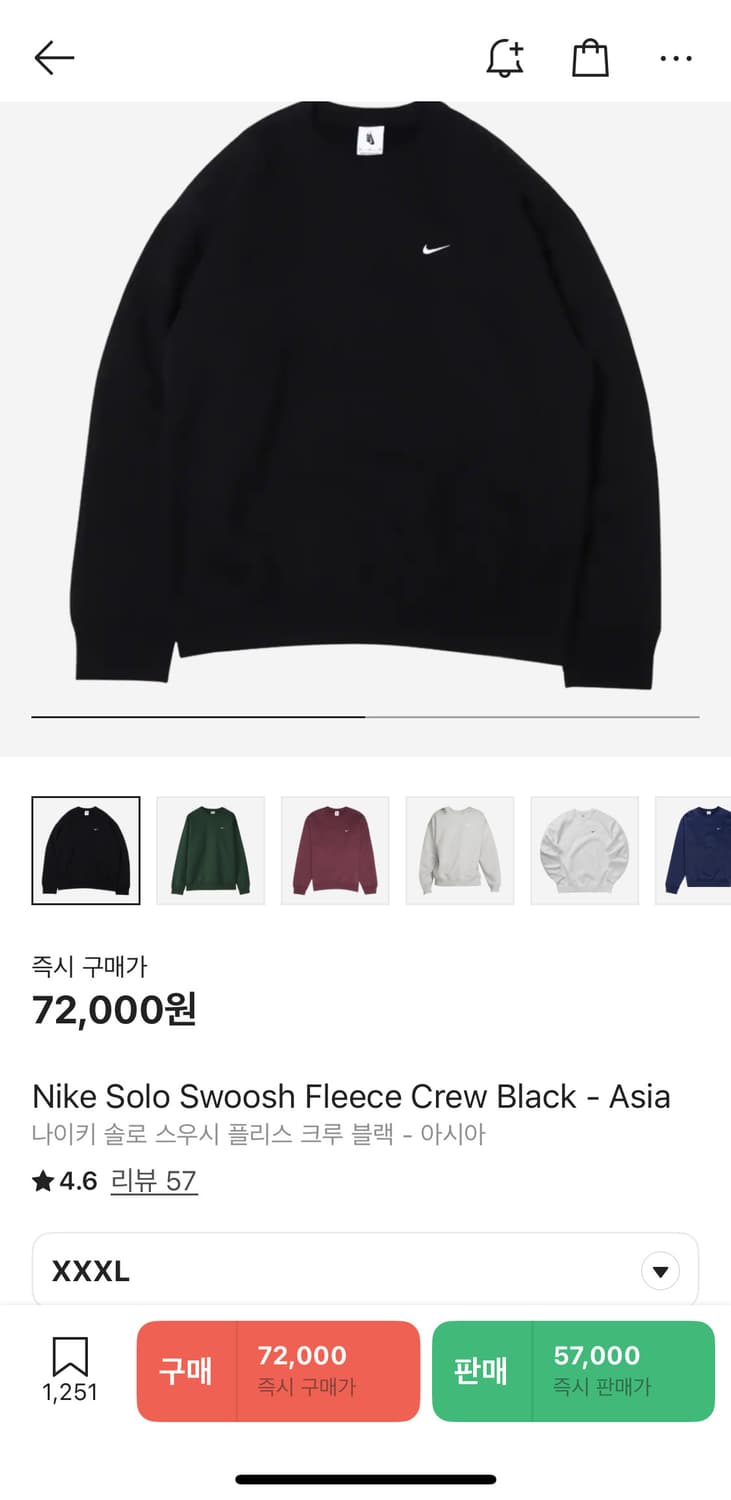This screenshot has width=731, height=1500.
Task: Open 리뷰 57 reviews link
Action: (155, 1181)
